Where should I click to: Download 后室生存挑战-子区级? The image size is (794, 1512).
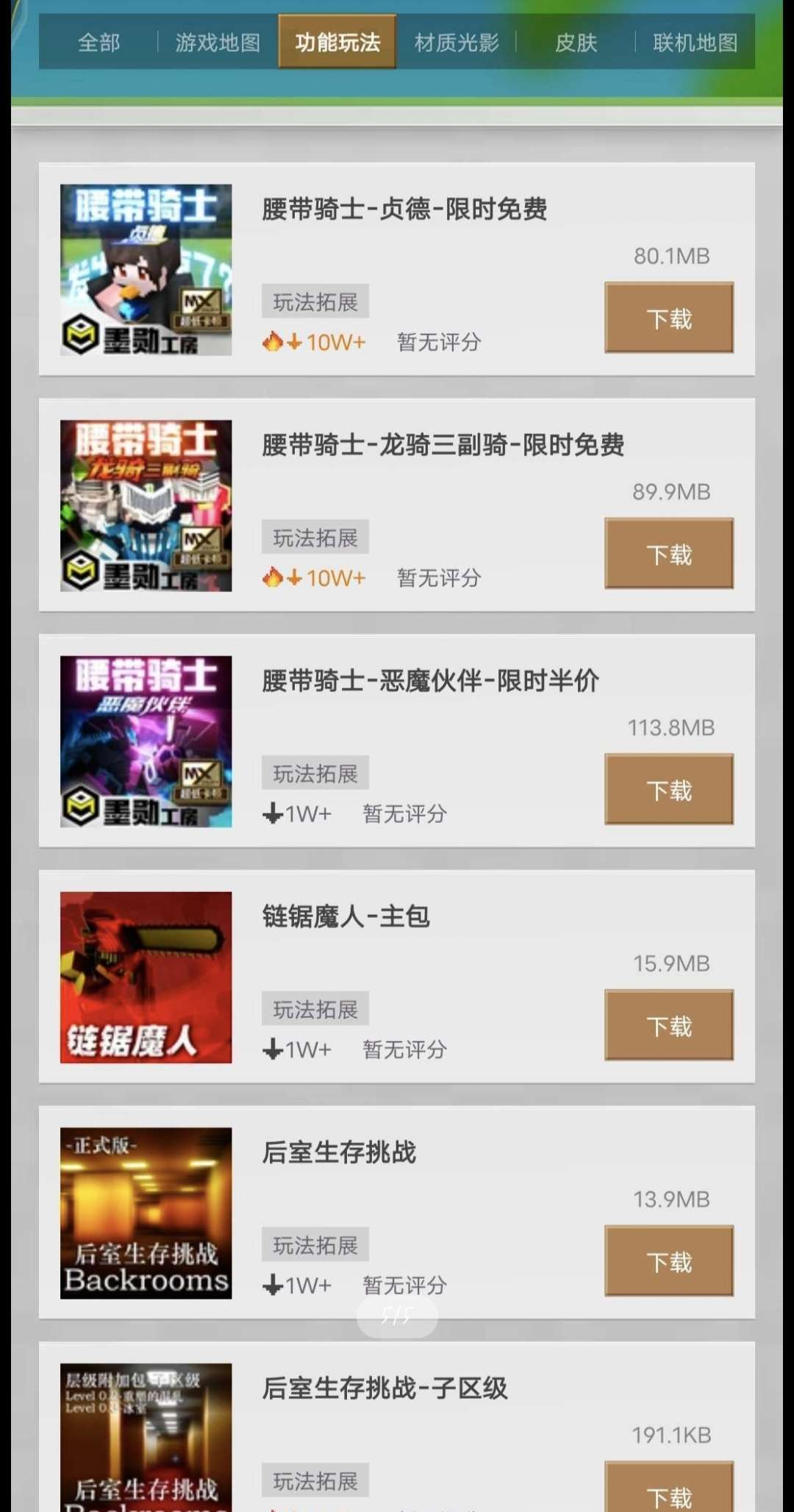[669, 1488]
